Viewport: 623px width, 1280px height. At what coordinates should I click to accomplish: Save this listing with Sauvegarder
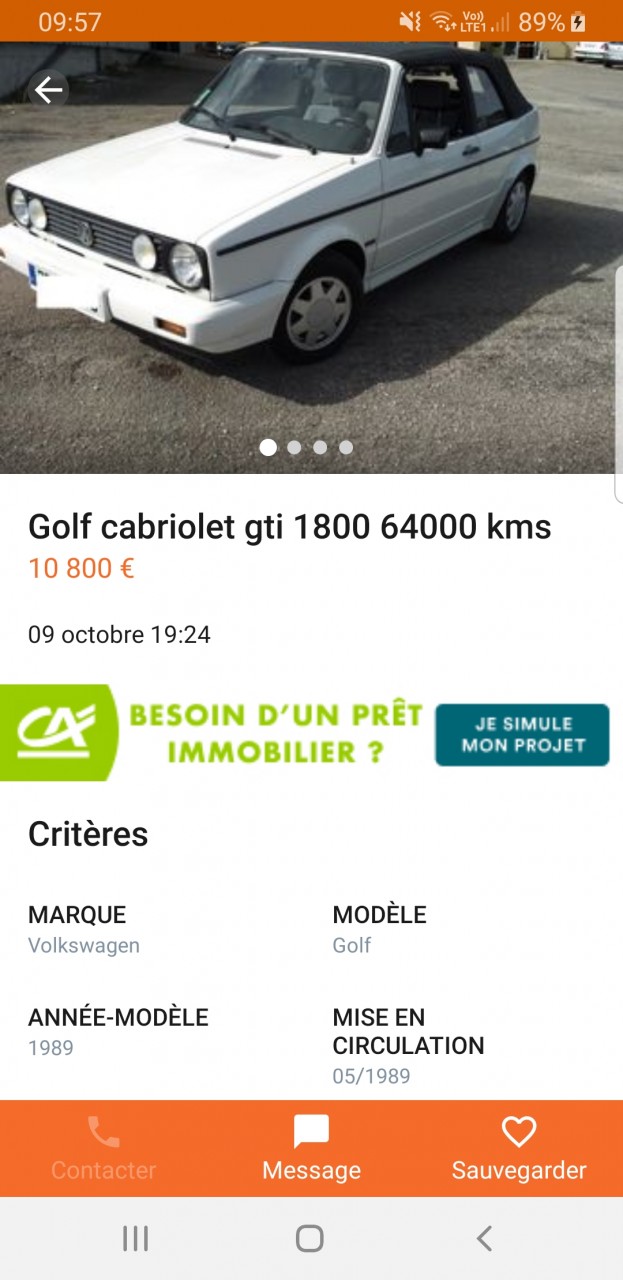coord(518,1148)
